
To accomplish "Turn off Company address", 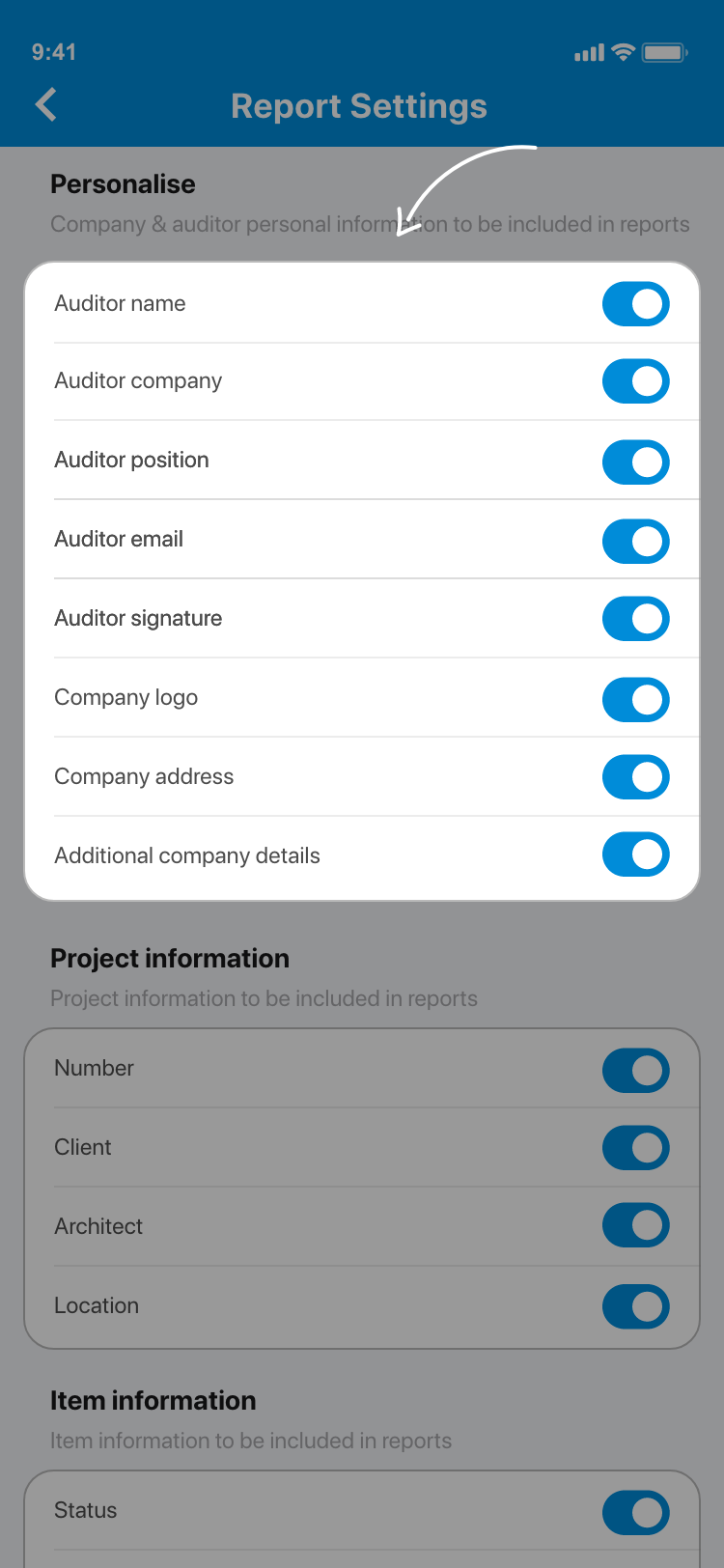I will tap(635, 777).
